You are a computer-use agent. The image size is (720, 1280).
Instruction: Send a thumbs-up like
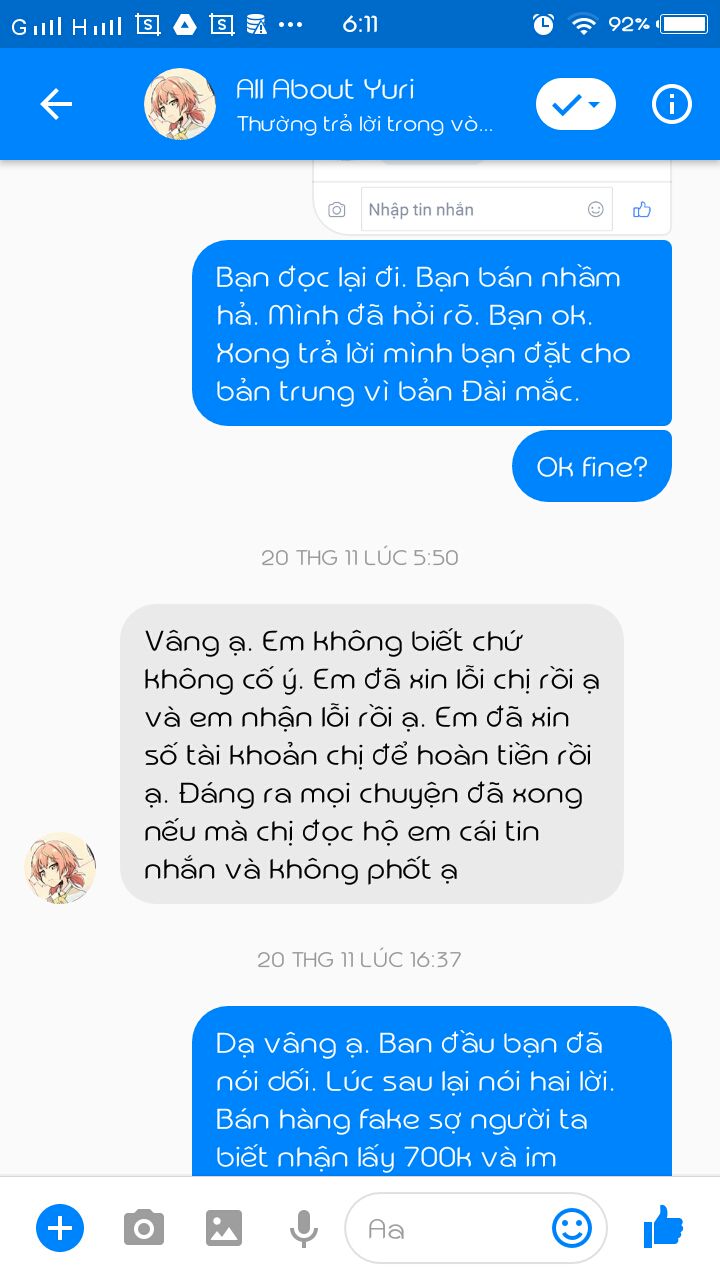[x=662, y=1227]
